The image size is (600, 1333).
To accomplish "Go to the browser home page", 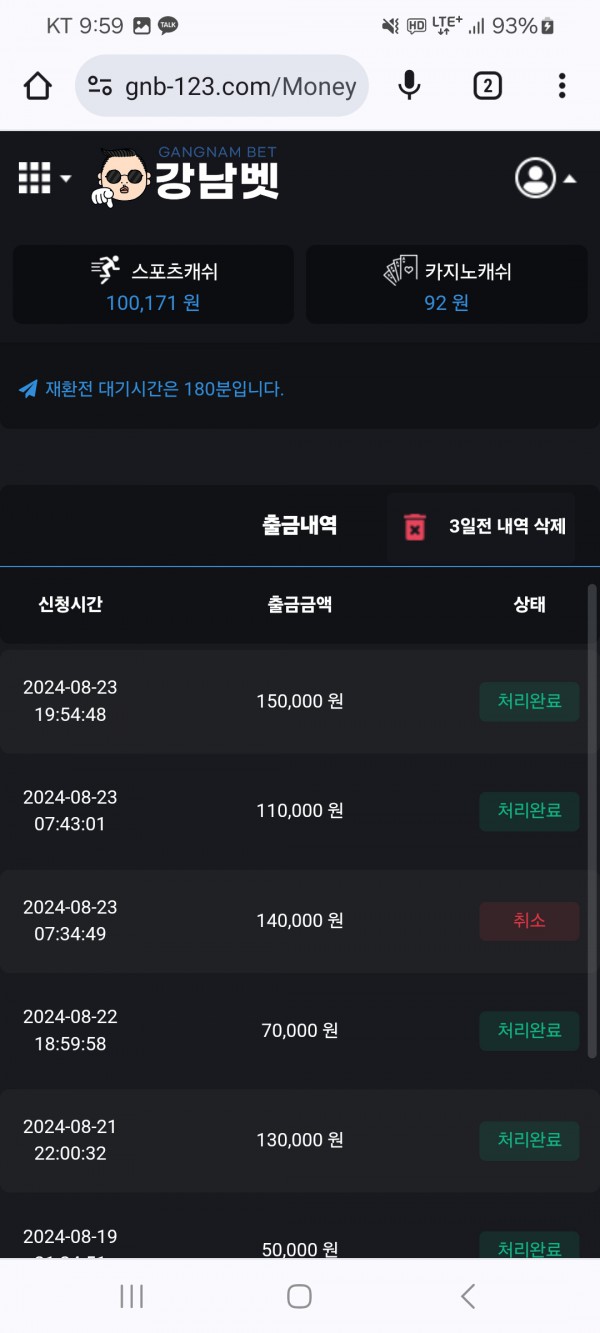I will [38, 86].
